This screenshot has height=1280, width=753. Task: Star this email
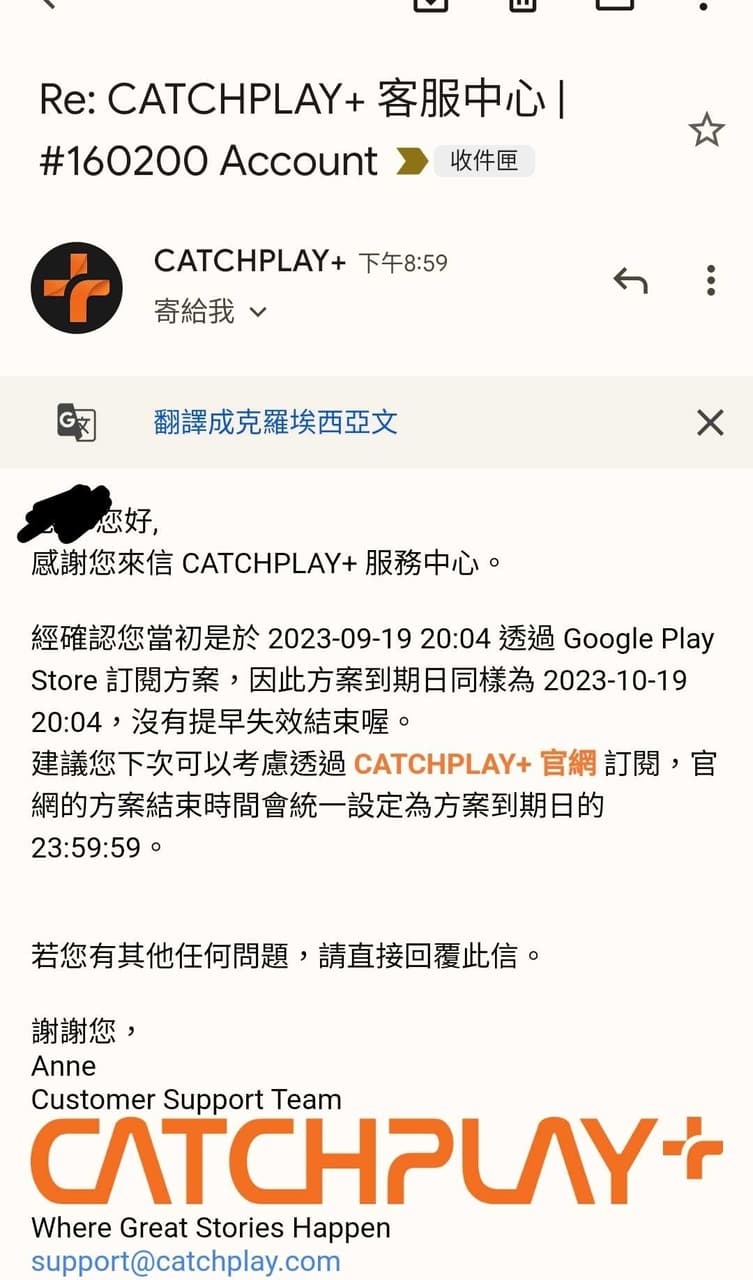(x=709, y=130)
